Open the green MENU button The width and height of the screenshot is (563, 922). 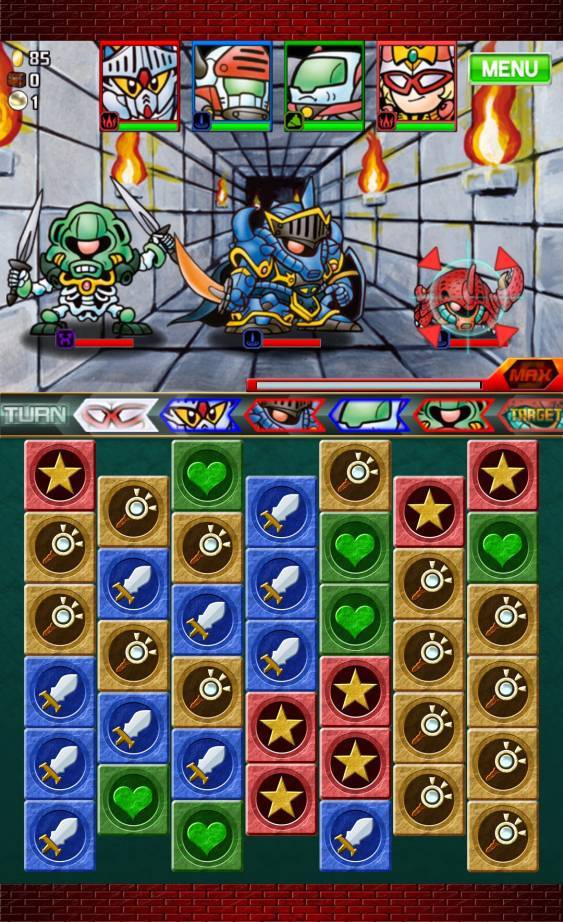[x=509, y=69]
